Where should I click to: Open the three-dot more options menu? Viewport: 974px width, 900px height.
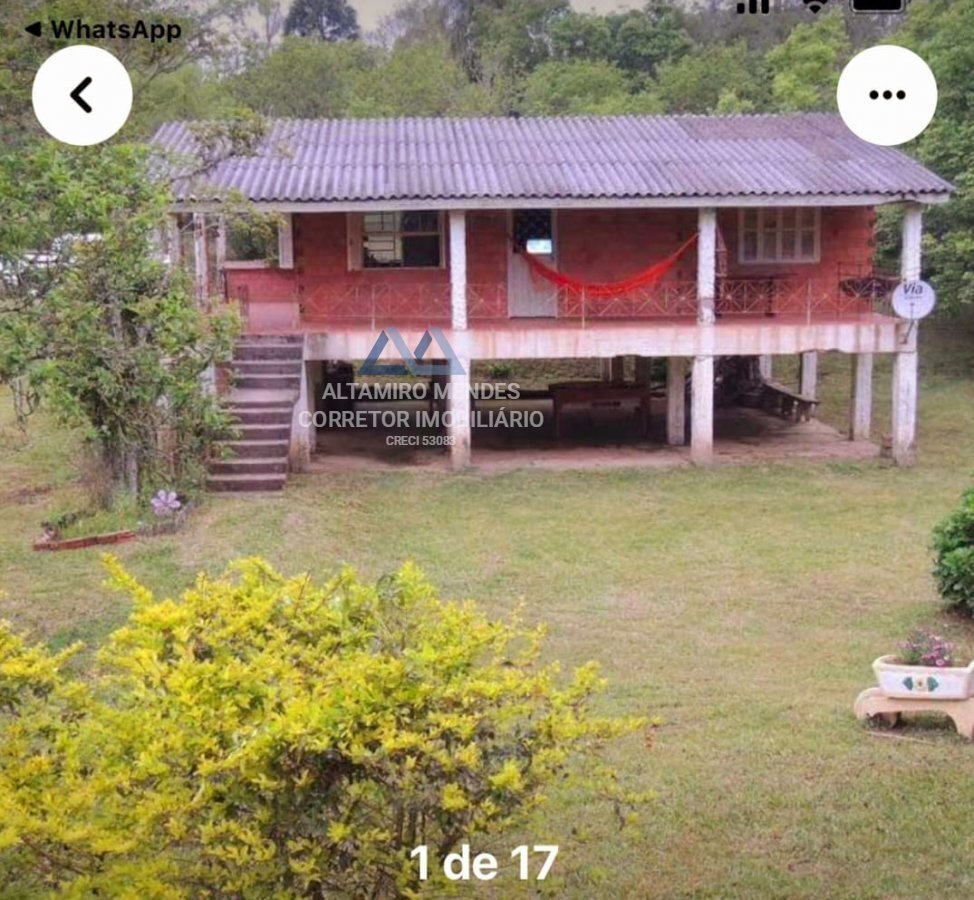pyautogui.click(x=886, y=95)
